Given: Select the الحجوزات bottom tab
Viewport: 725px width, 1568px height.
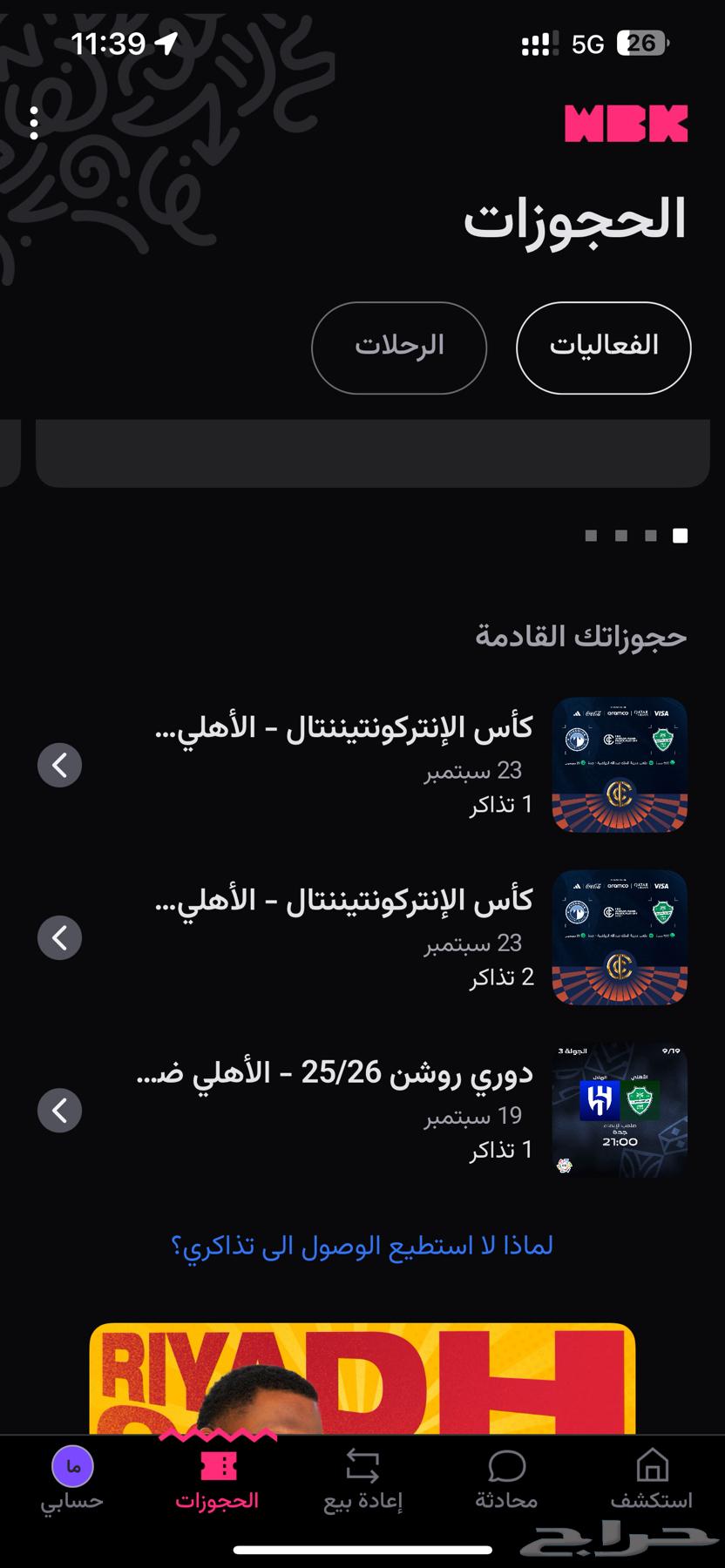Looking at the screenshot, I should pos(218,1479).
